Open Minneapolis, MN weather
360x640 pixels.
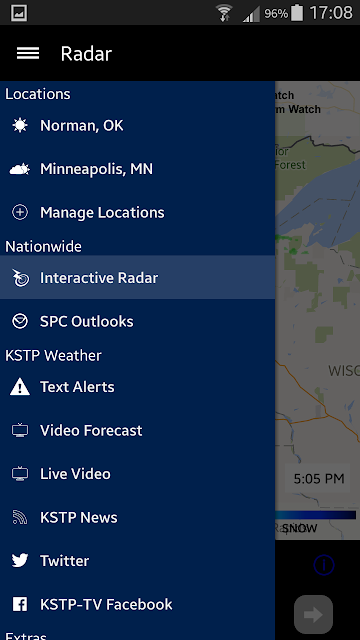pos(137,169)
